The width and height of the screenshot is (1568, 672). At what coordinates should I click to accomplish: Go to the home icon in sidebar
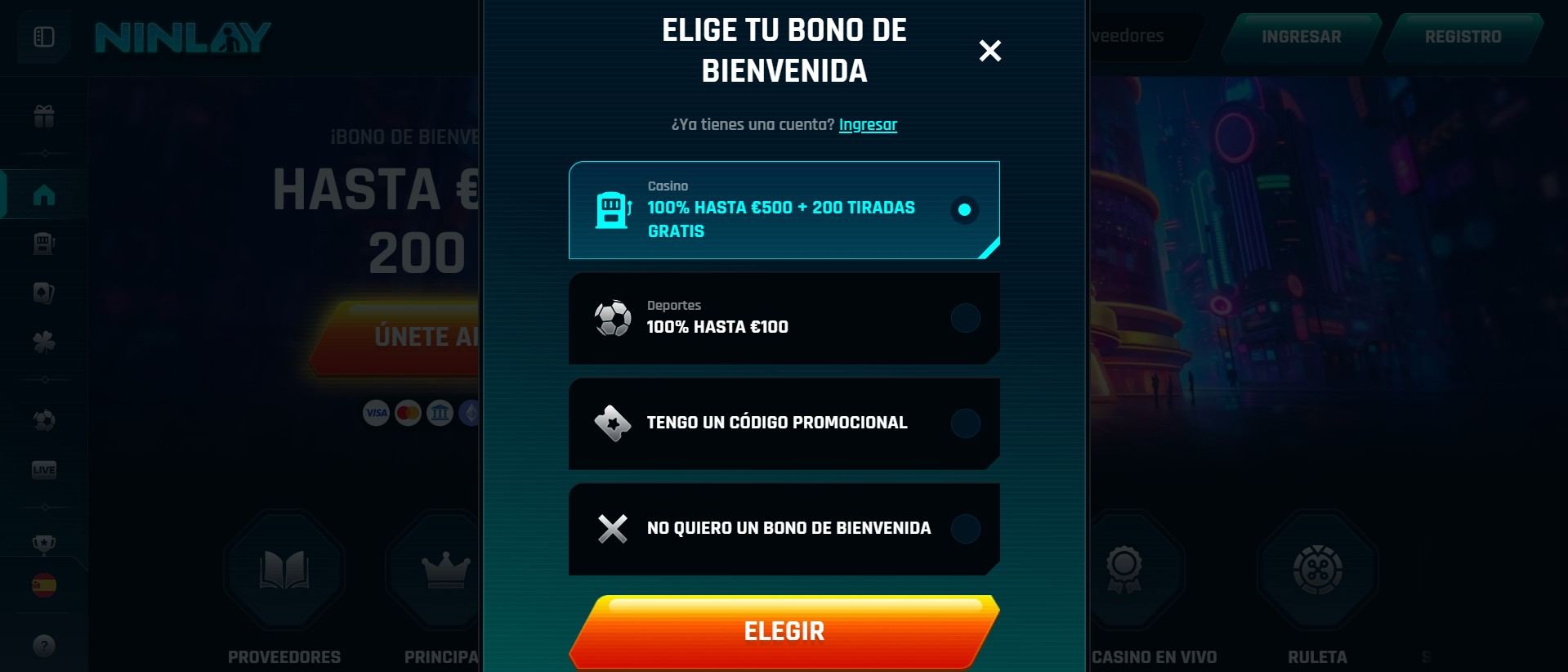tap(44, 195)
